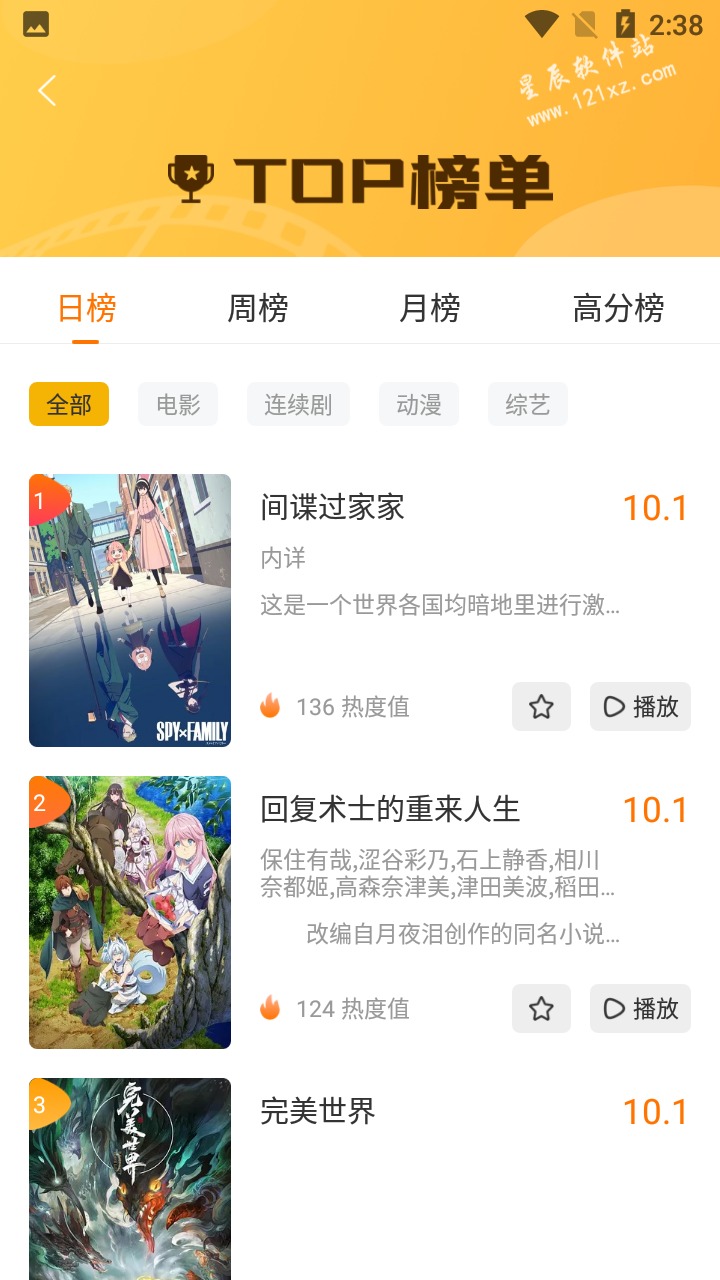Viewport: 720px width, 1280px height.
Task: Switch to the 月榜 tab
Action: click(x=429, y=308)
